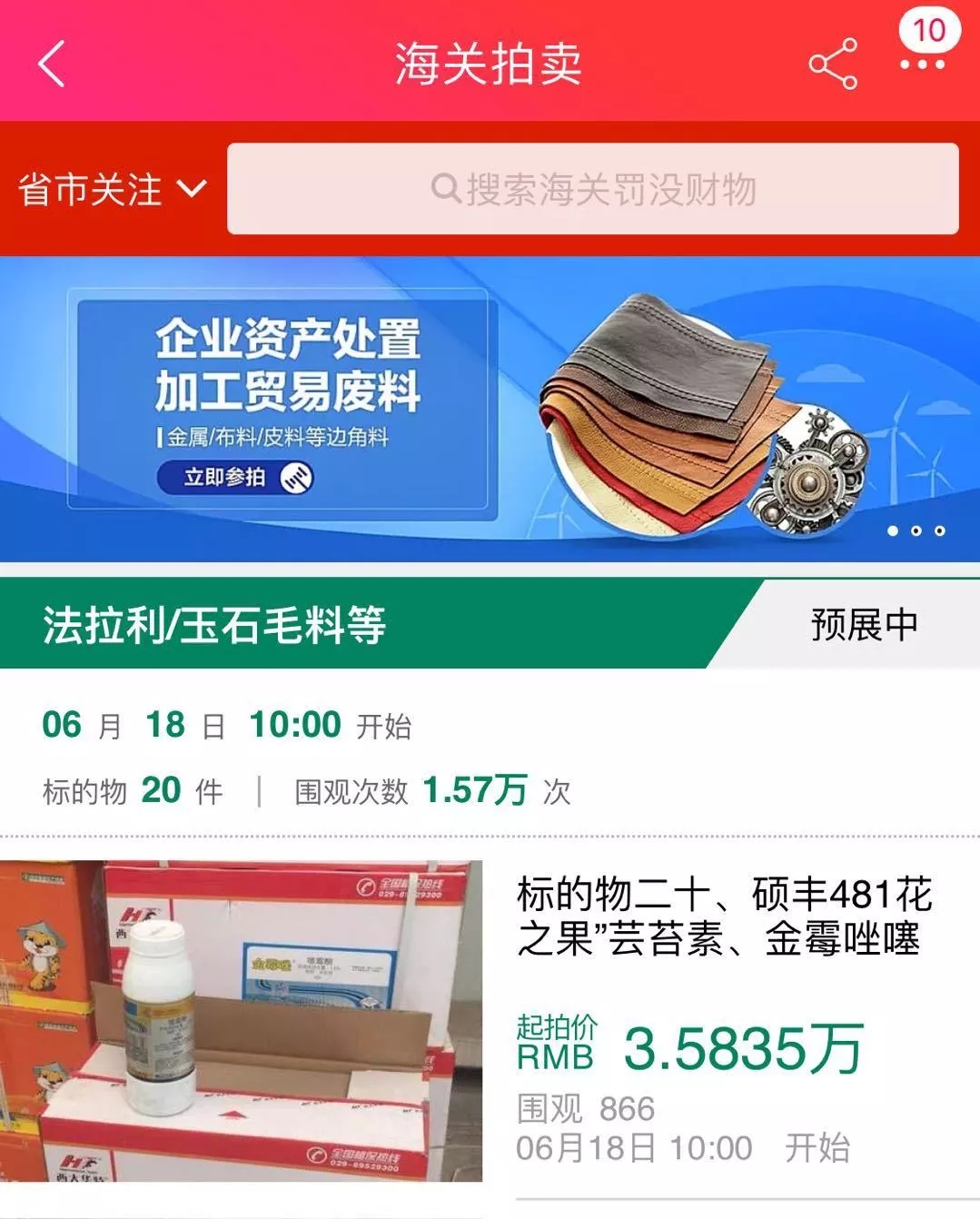Tap the banner page indicator dots

click(916, 530)
